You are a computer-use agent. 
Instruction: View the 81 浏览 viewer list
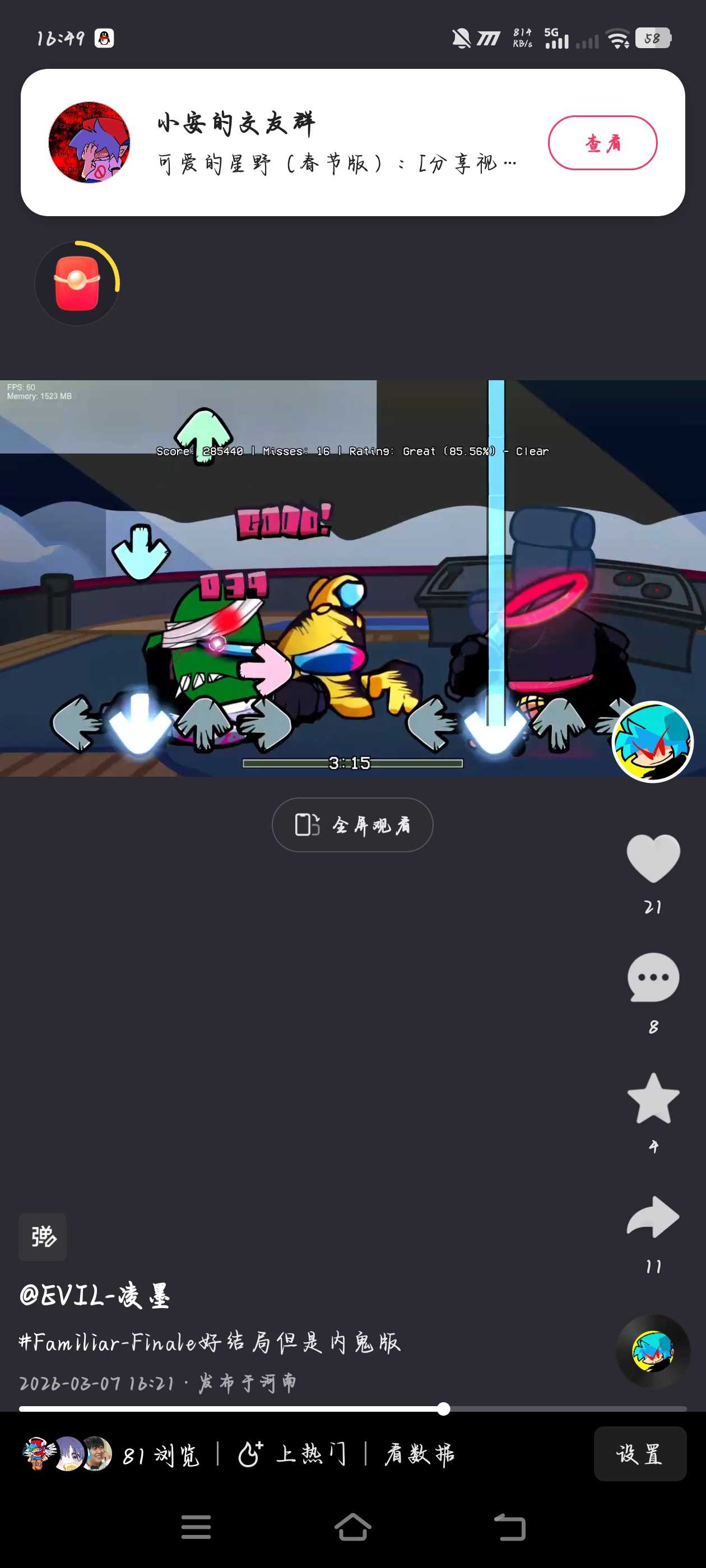[x=111, y=1454]
